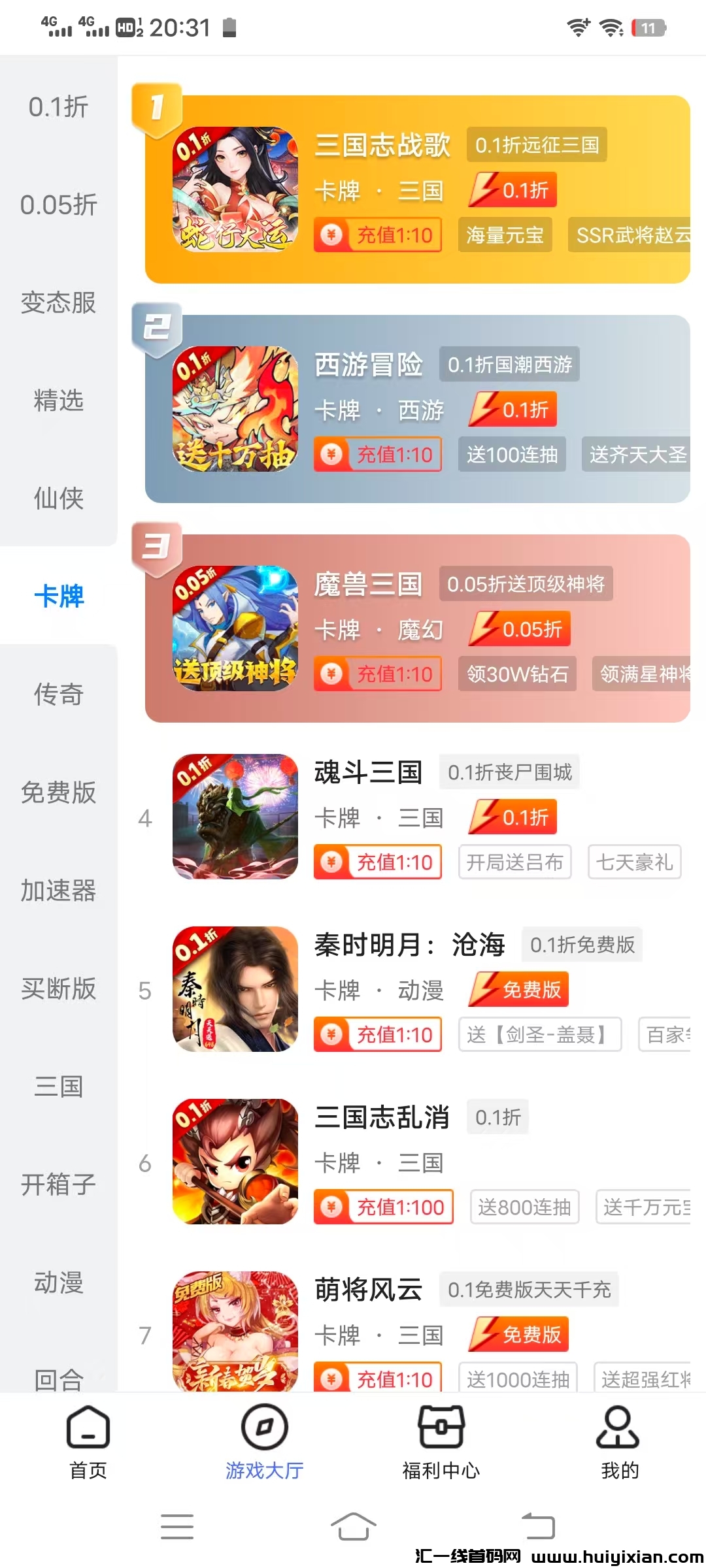Viewport: 706px width, 1568px height.
Task: Tap the system back button
Action: [539, 1526]
